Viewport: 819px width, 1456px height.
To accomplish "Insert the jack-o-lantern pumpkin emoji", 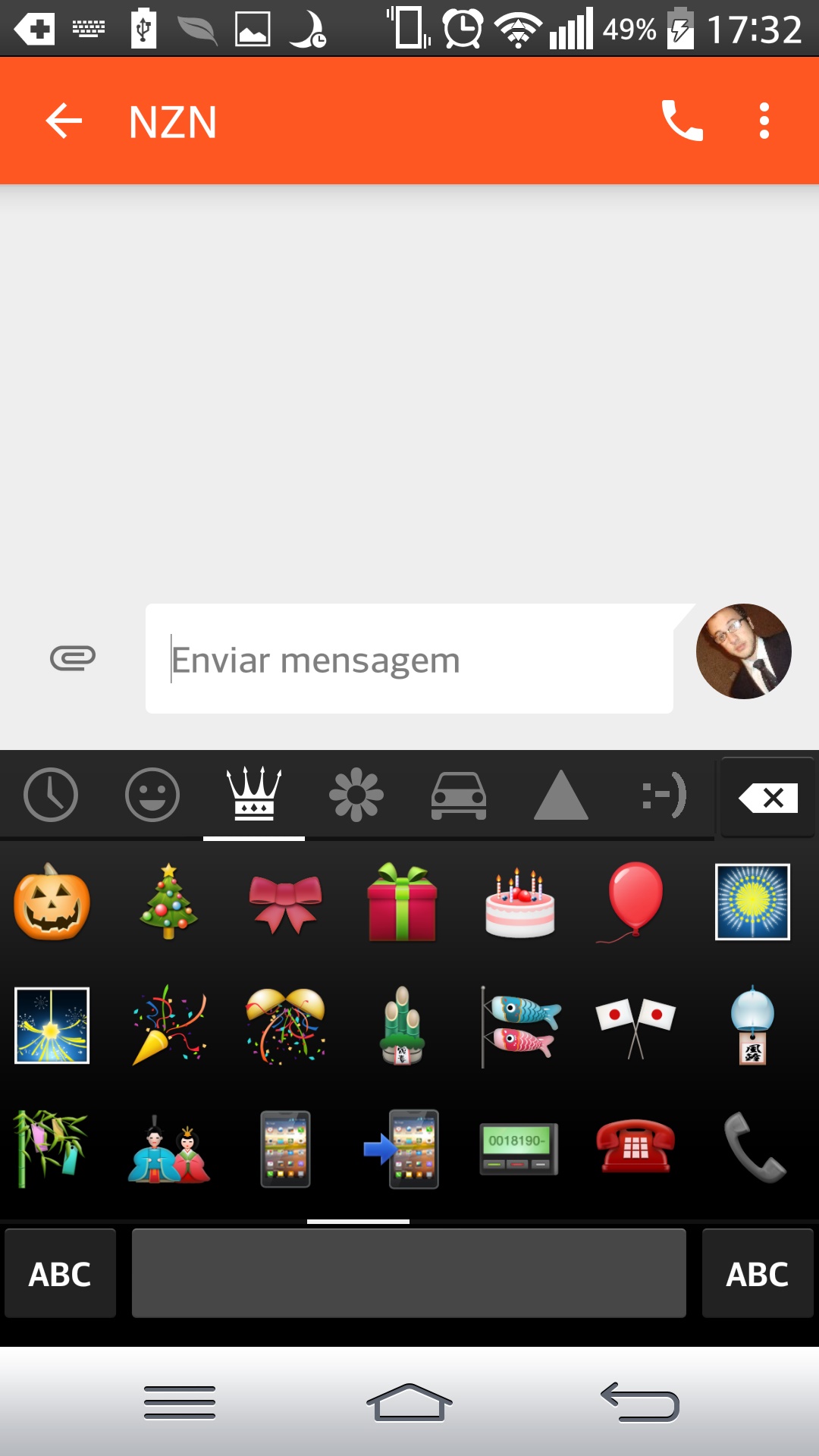I will click(x=52, y=902).
